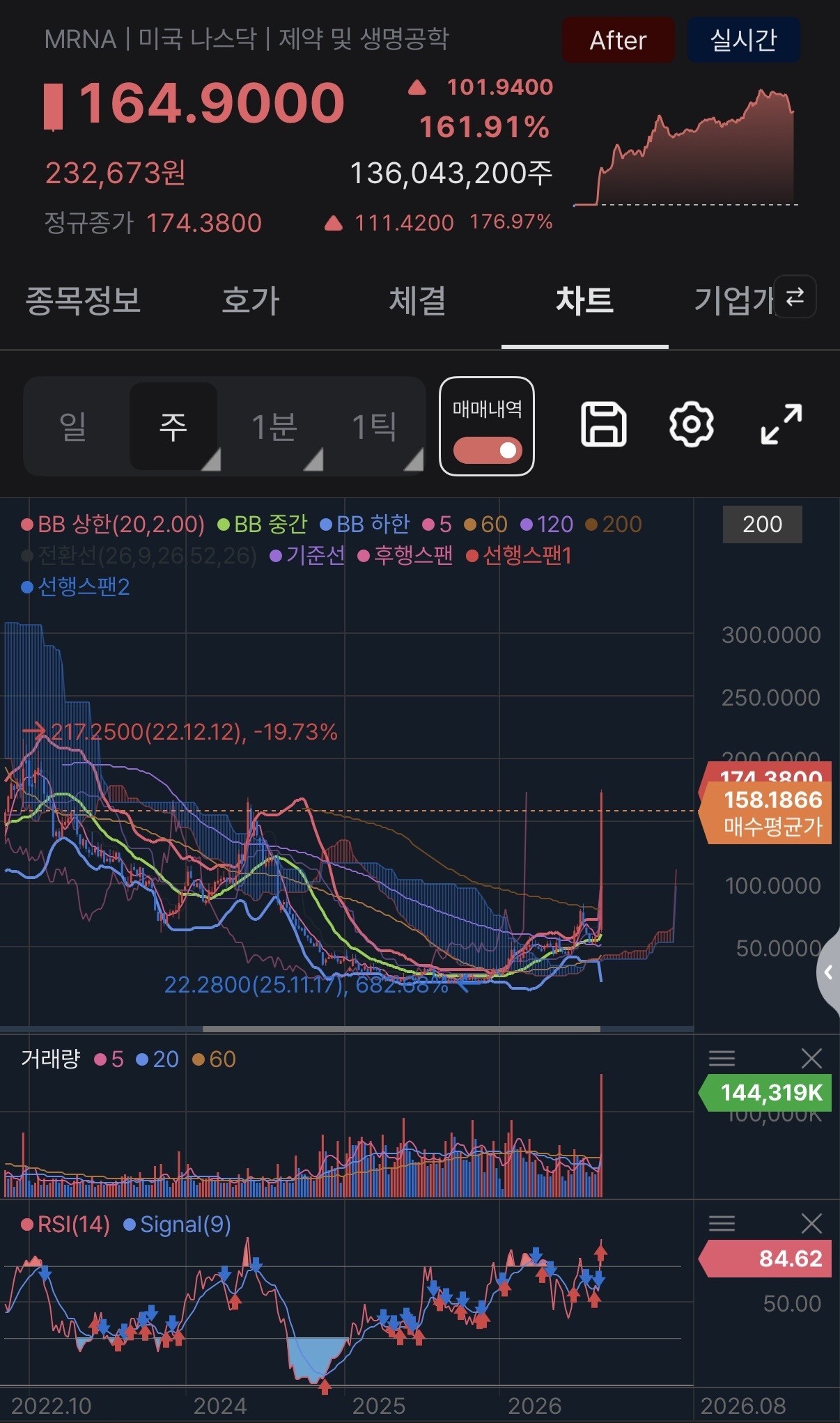
Task: Expand the chart to fullscreen
Action: pos(781,424)
